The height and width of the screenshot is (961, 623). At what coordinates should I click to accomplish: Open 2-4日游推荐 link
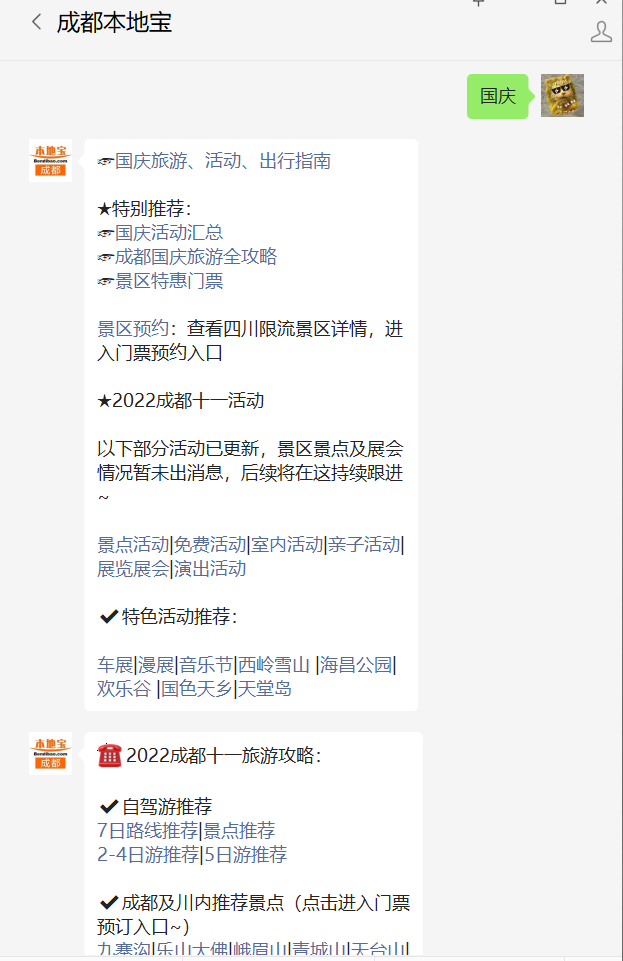[x=148, y=855]
